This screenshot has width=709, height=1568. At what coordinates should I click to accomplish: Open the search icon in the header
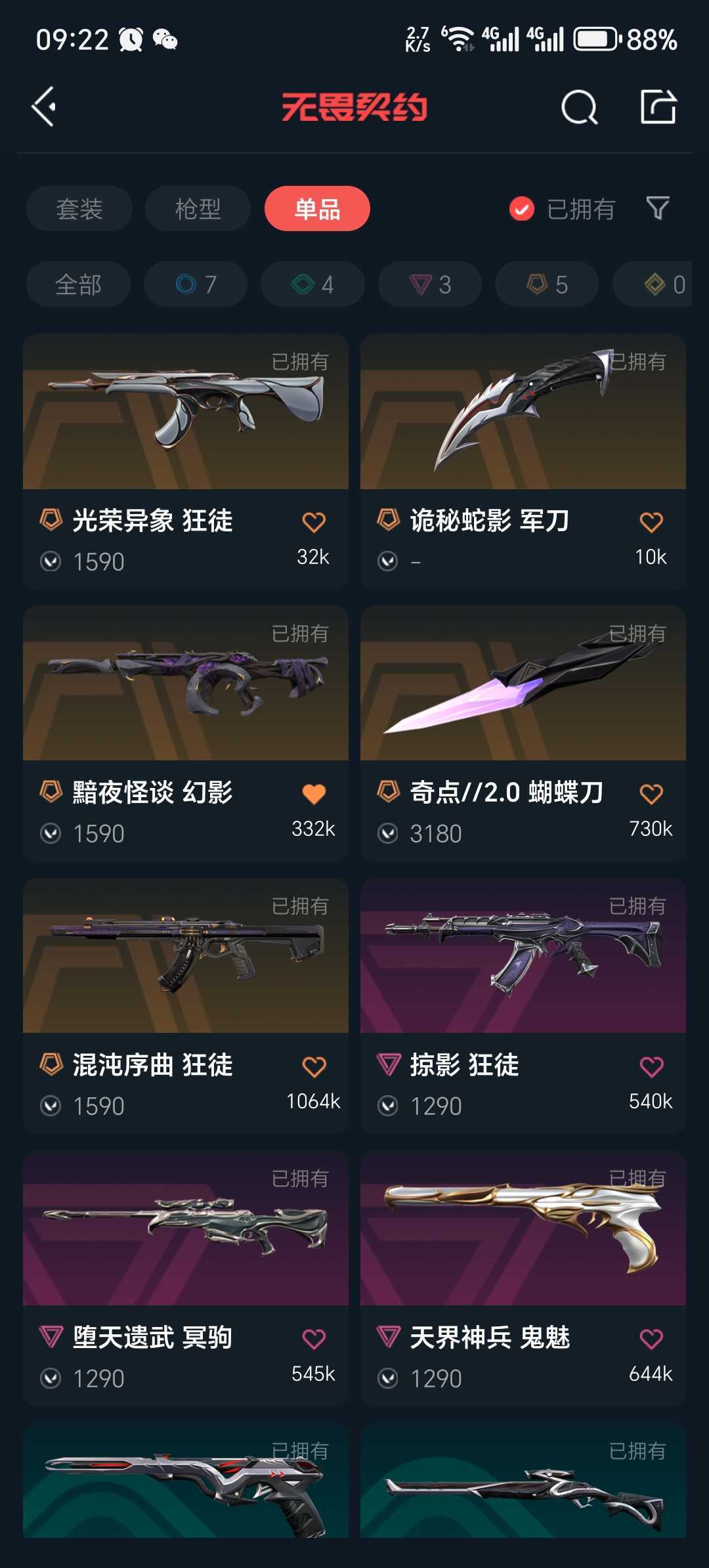click(x=580, y=106)
